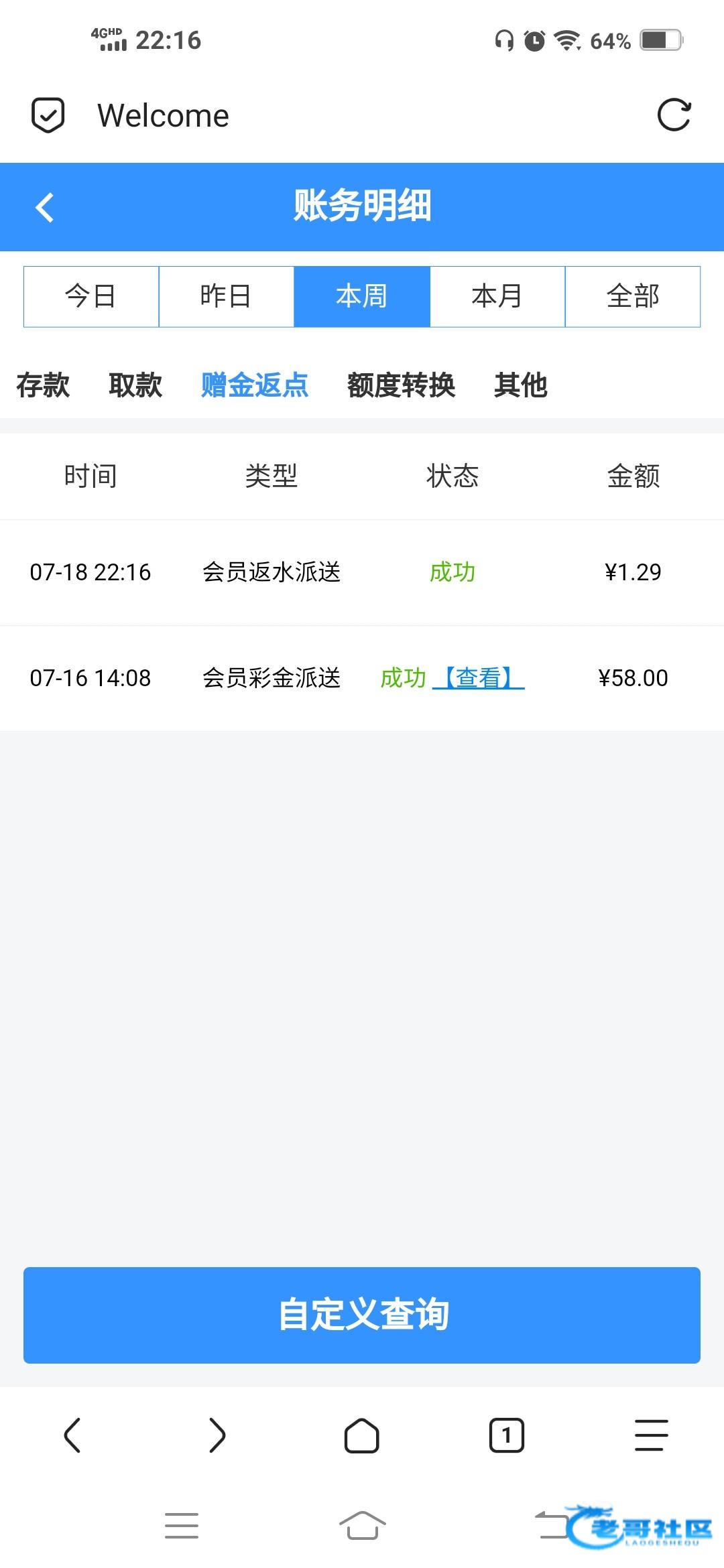Show 全部 records
724x1568 pixels.
[x=633, y=296]
